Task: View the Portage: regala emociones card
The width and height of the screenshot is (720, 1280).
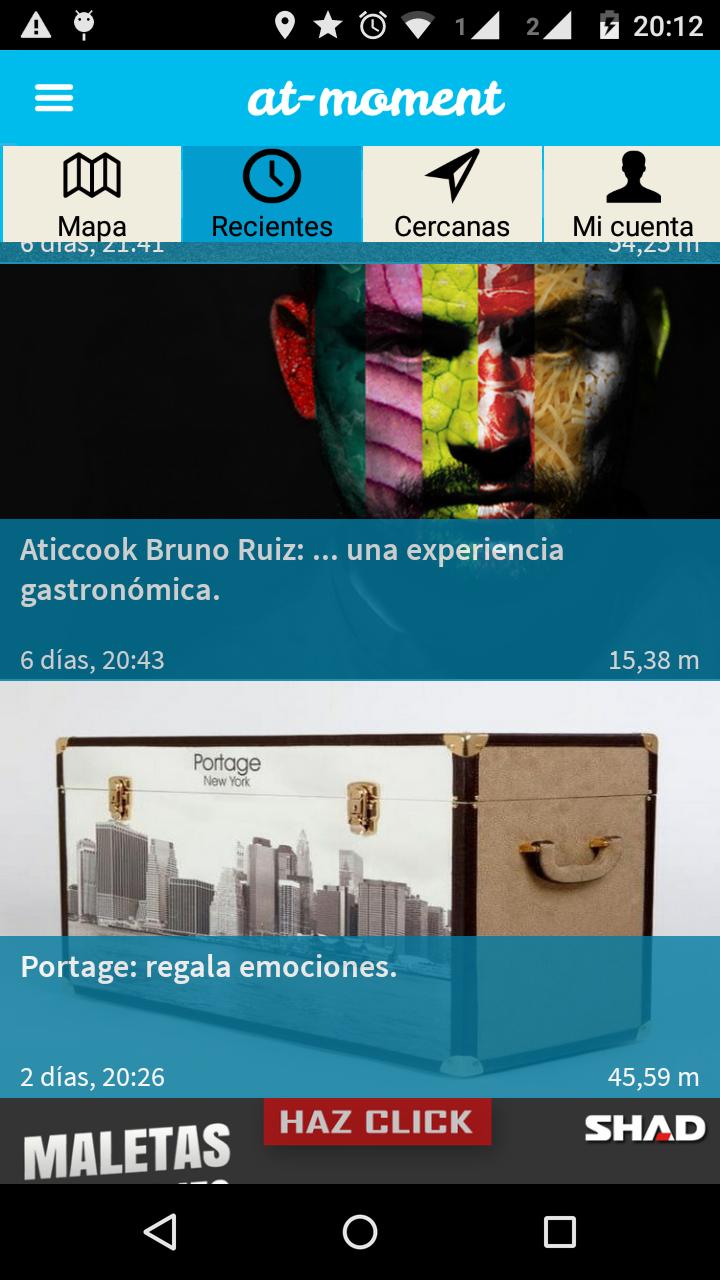Action: [360, 890]
